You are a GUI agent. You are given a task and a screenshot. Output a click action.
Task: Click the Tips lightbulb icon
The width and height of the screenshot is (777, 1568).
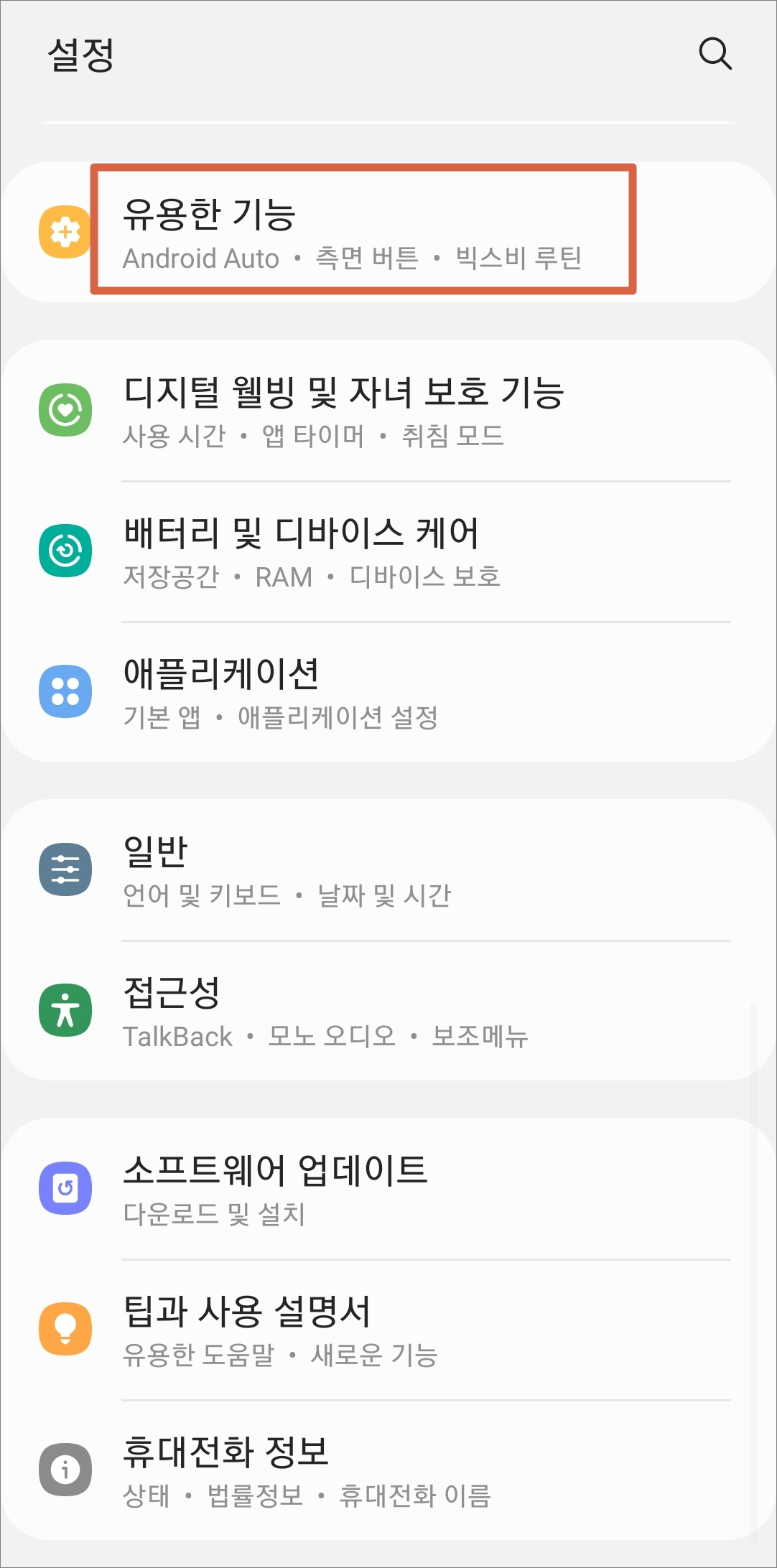click(x=65, y=1327)
